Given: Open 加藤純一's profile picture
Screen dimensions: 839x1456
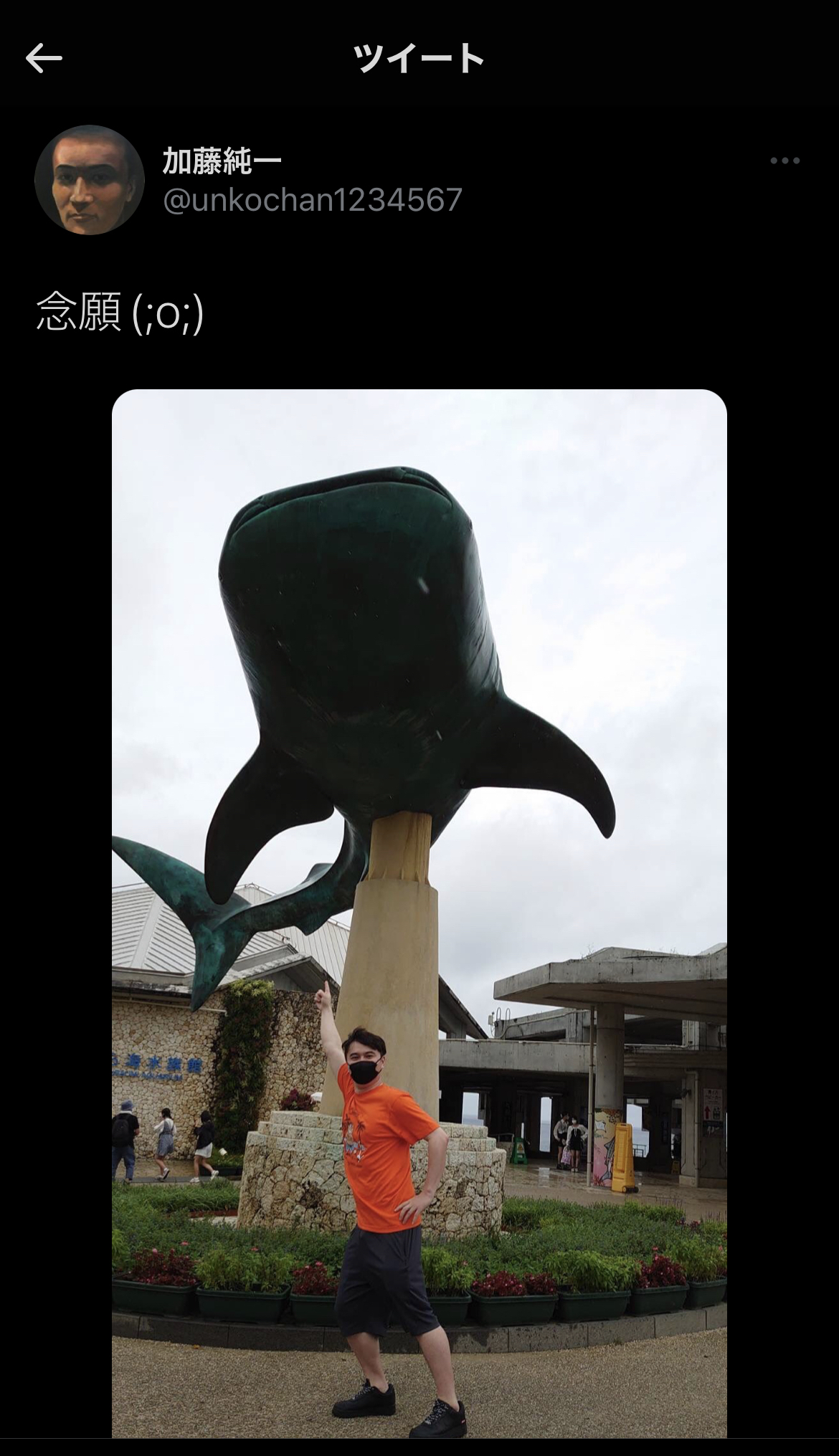Looking at the screenshot, I should (89, 180).
